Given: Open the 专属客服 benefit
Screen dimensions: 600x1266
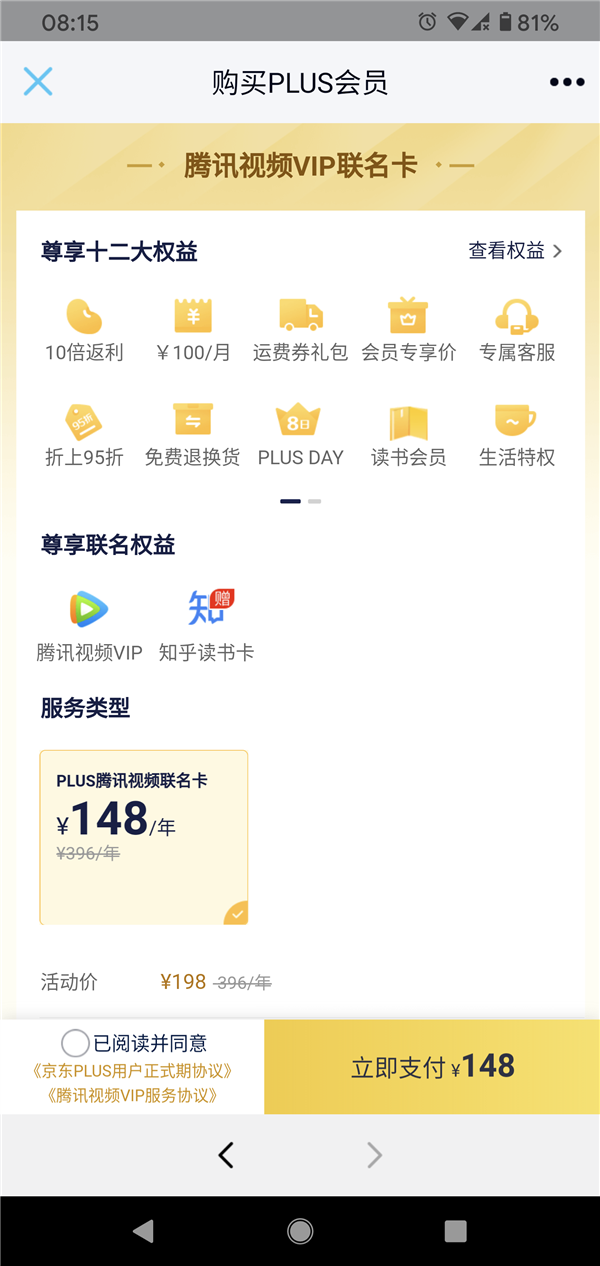Looking at the screenshot, I should [517, 329].
